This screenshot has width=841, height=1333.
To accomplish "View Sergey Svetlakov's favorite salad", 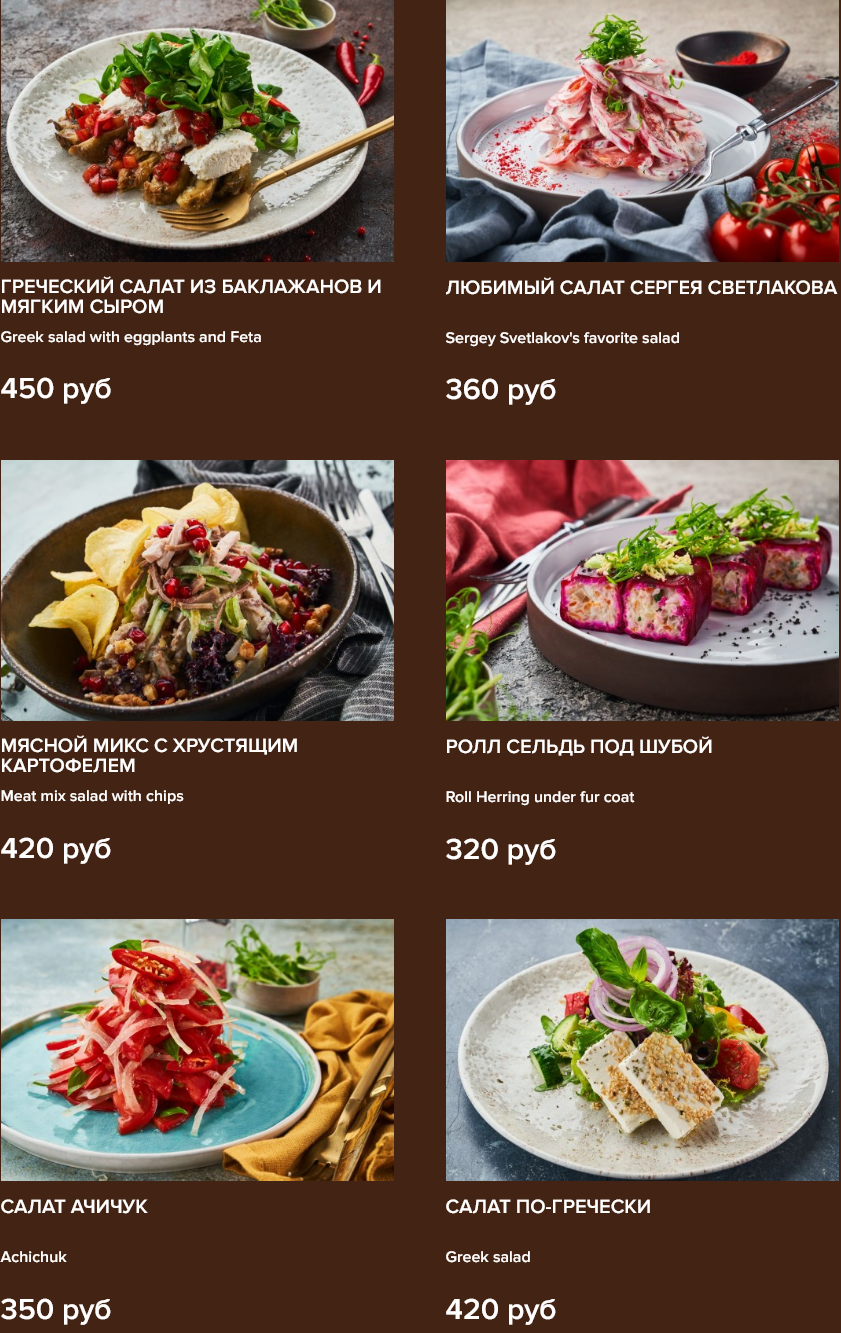I will 642,131.
